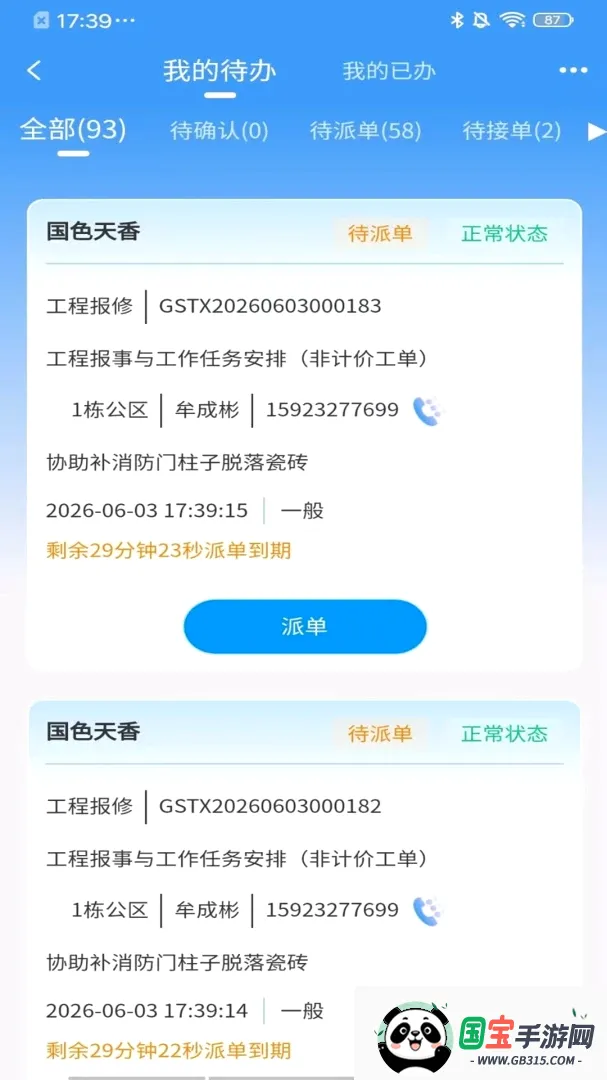Open work order card GSTX20260603000183
This screenshot has height=1080, width=607.
pyautogui.click(x=304, y=435)
